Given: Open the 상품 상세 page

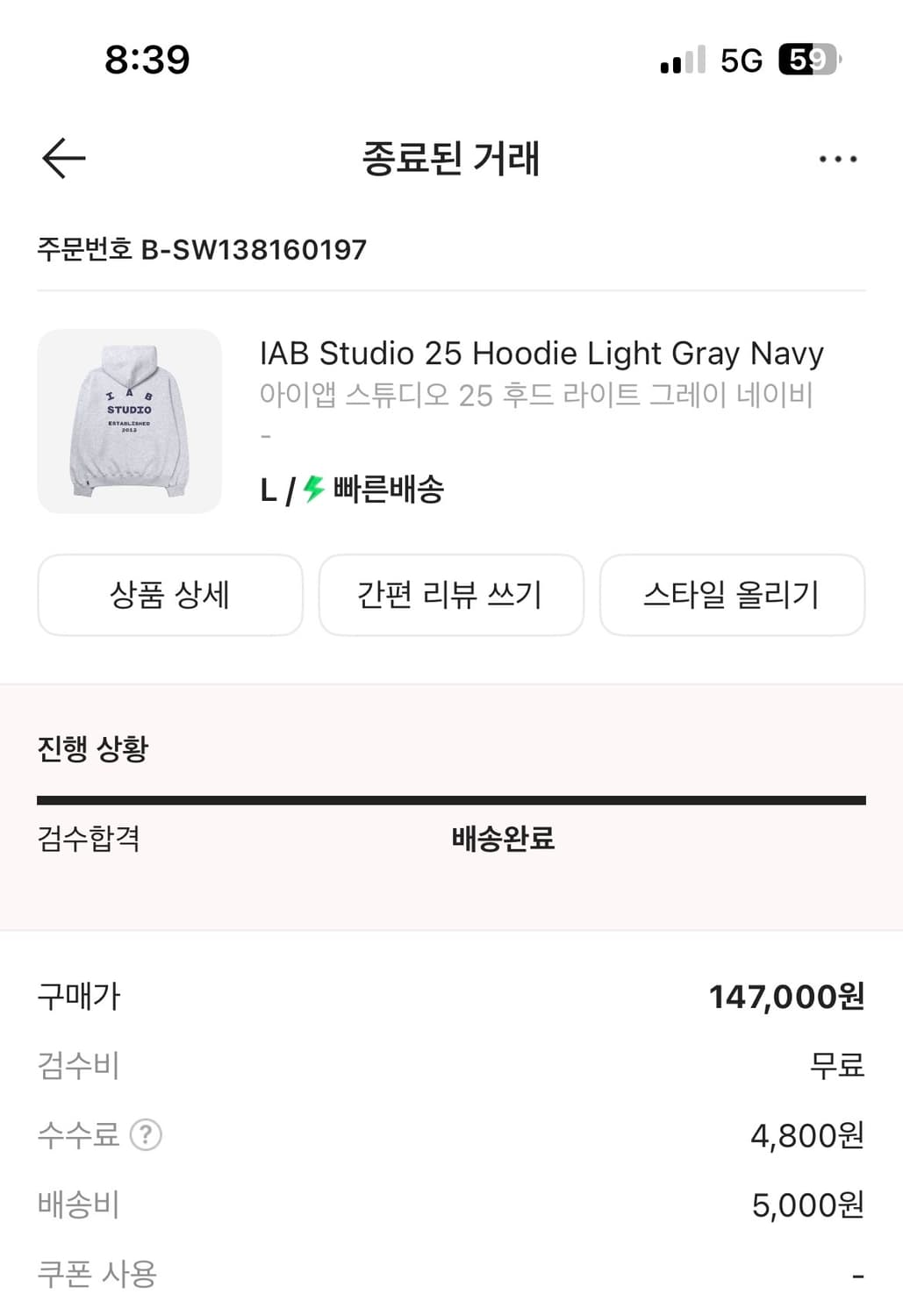Looking at the screenshot, I should click(170, 595).
